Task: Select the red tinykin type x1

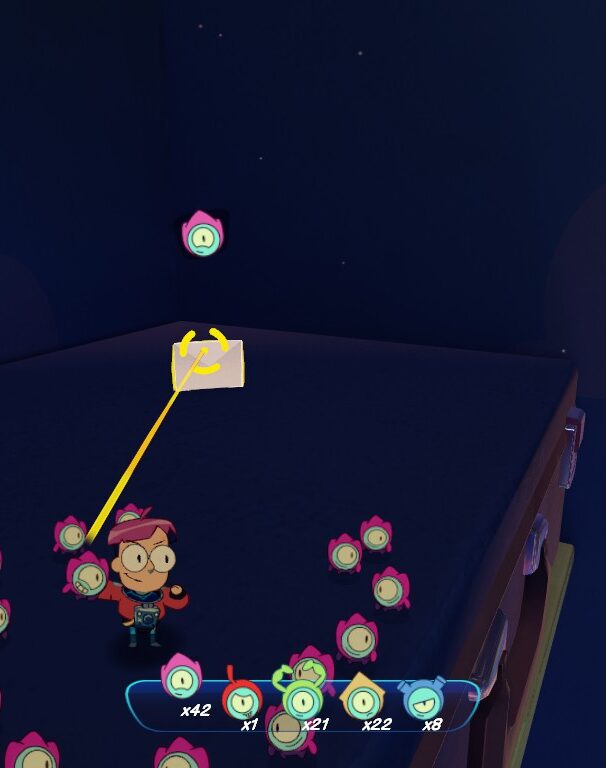Action: click(241, 698)
